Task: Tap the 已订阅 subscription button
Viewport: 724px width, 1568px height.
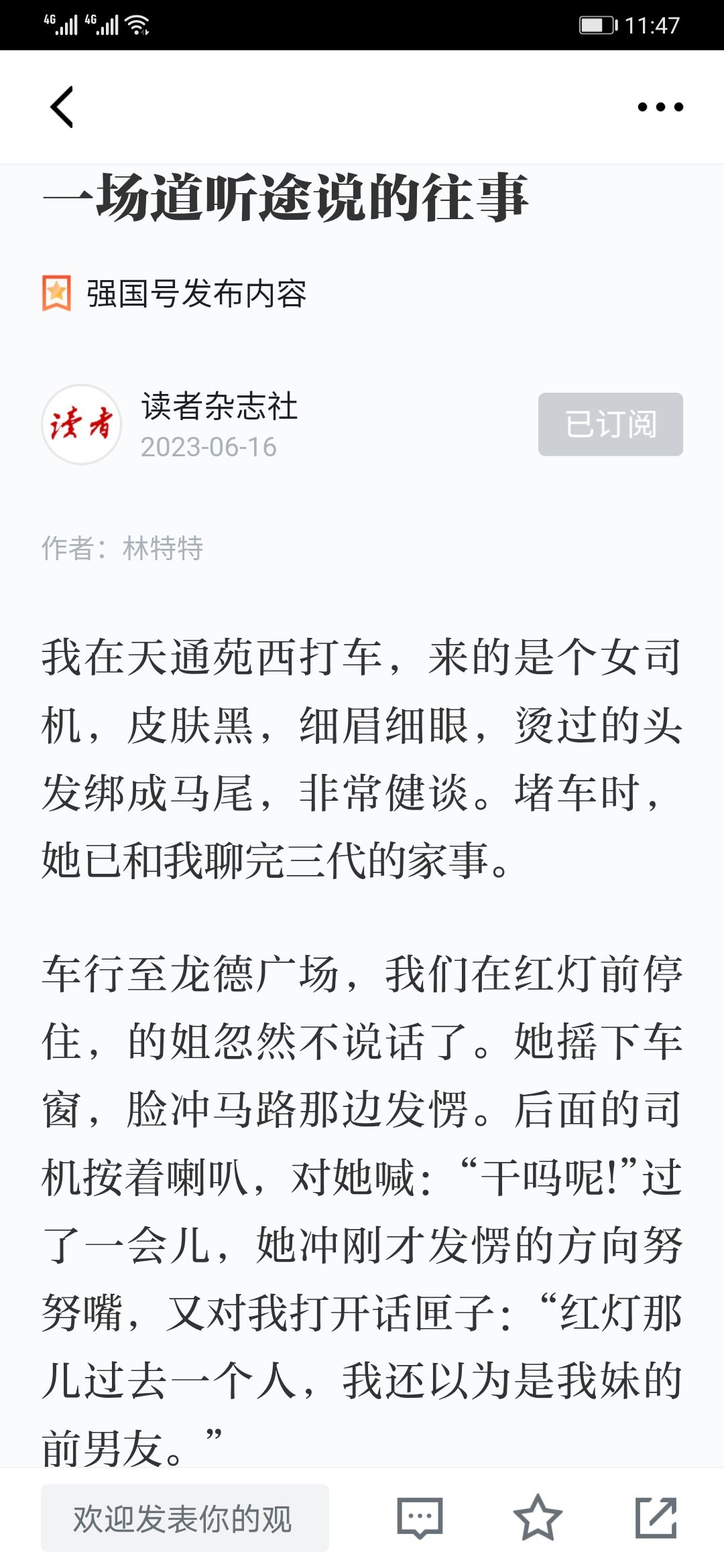Action: pos(611,424)
